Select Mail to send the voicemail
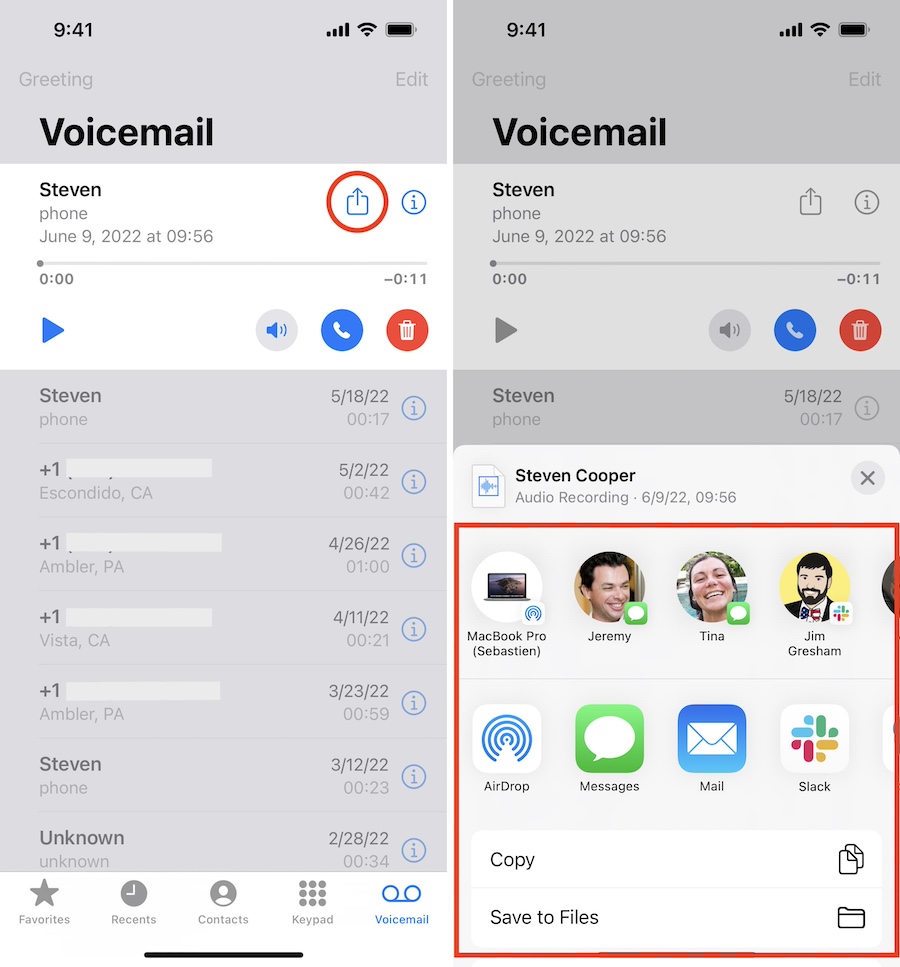 712,740
